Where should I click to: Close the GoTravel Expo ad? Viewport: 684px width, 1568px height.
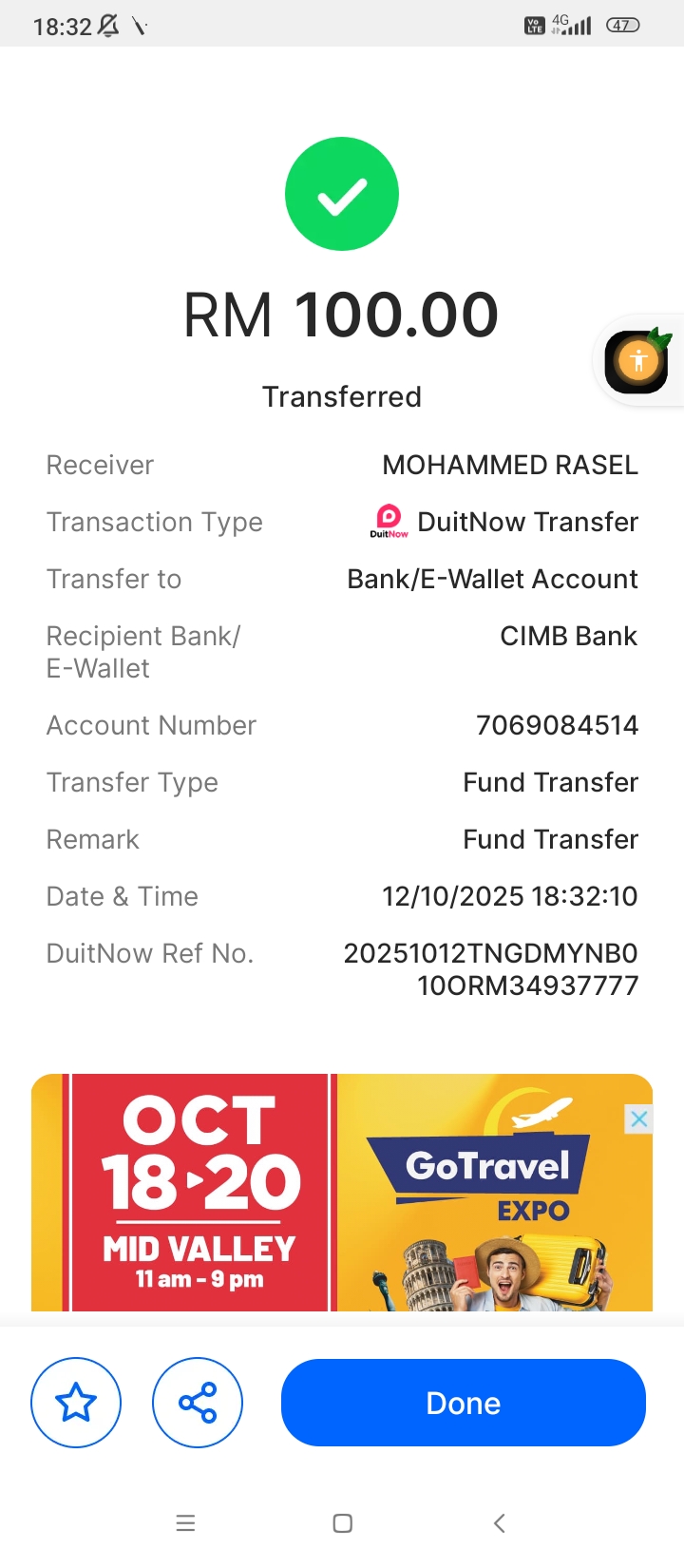click(639, 1119)
